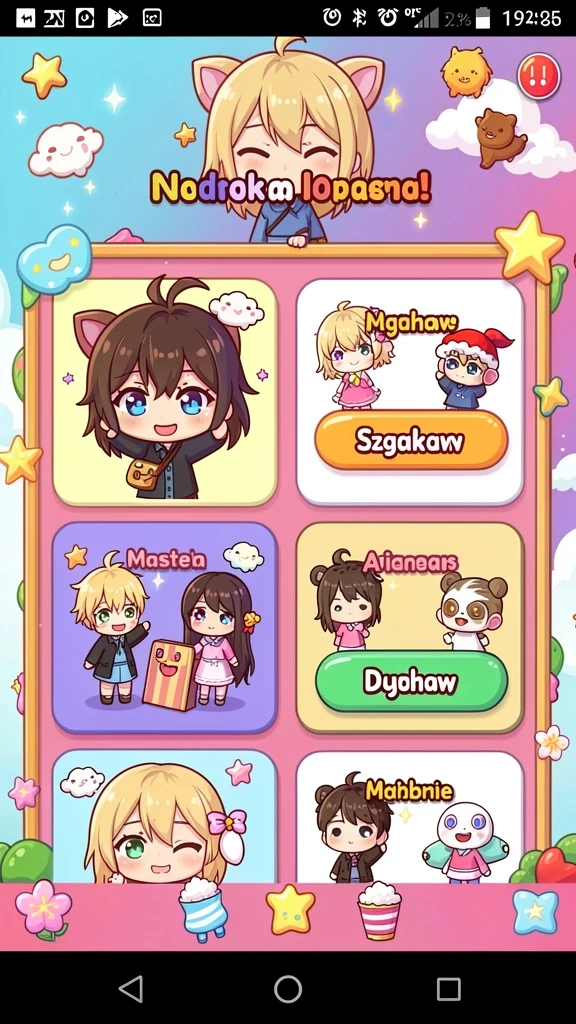Go back using the system back button
This screenshot has width=576, height=1024.
coord(131,989)
